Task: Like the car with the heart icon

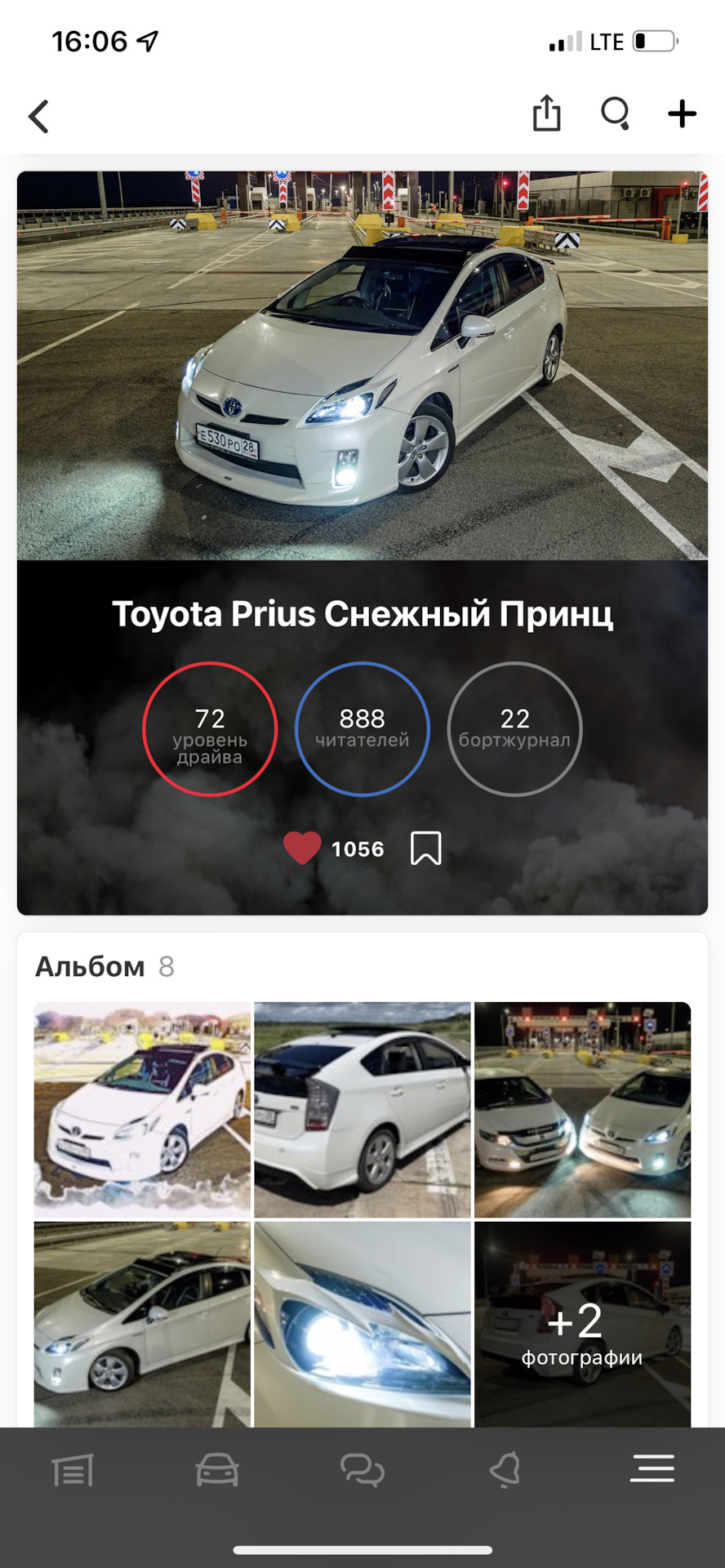Action: 302,849
